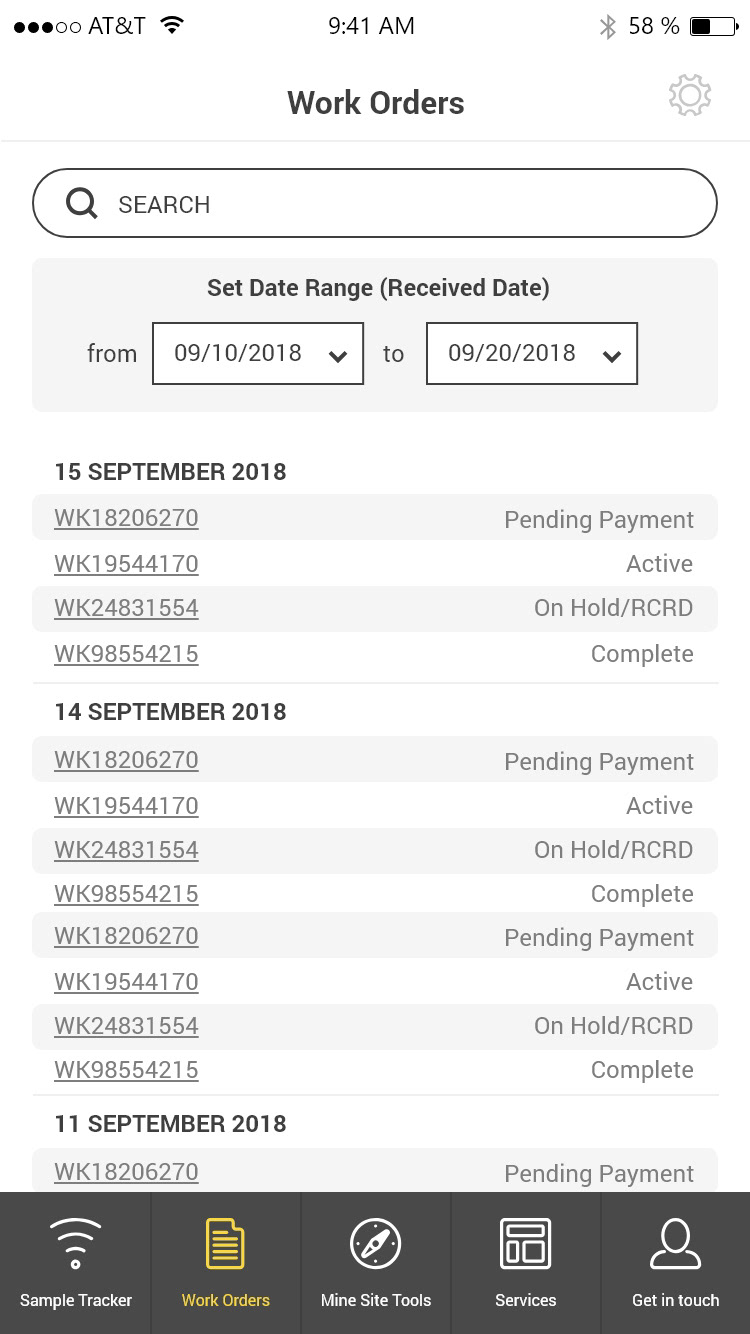Viewport: 750px width, 1334px height.
Task: Tap the SEARCH field
Action: coord(375,203)
